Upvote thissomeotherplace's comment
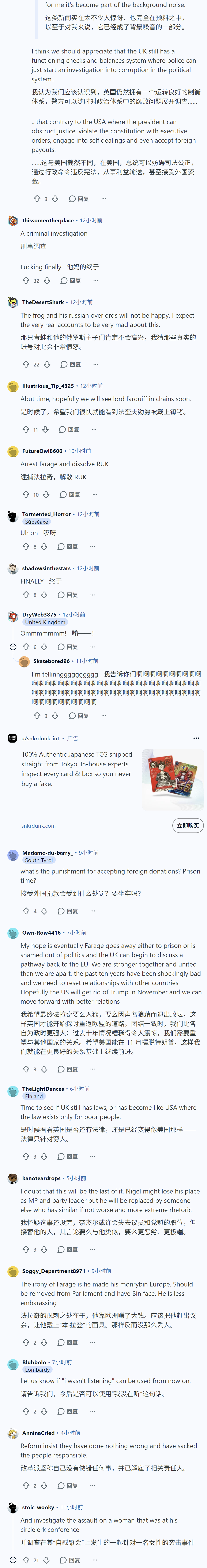207x1568 pixels. tap(26, 281)
